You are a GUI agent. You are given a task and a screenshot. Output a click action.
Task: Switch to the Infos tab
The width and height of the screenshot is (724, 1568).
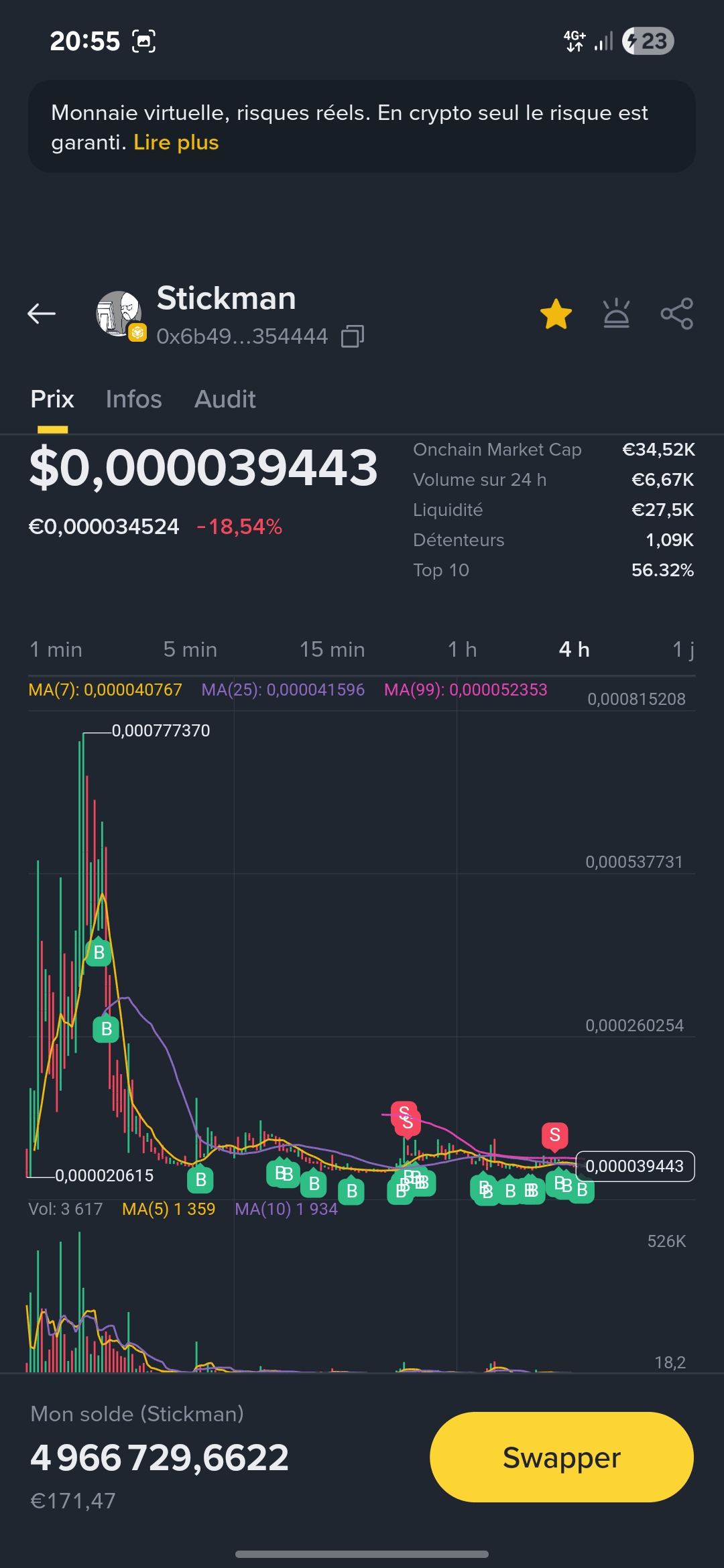(x=133, y=399)
